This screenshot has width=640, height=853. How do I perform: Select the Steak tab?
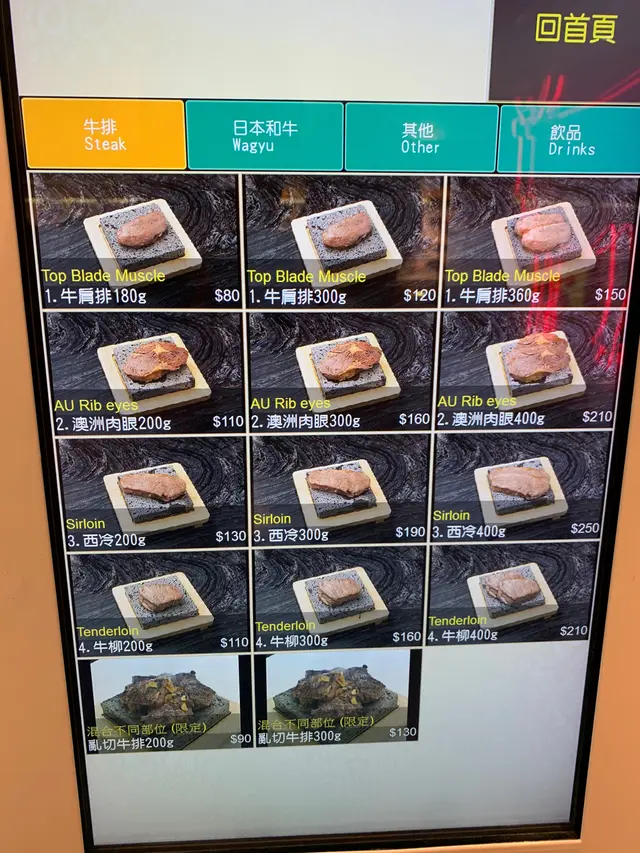coord(104,134)
